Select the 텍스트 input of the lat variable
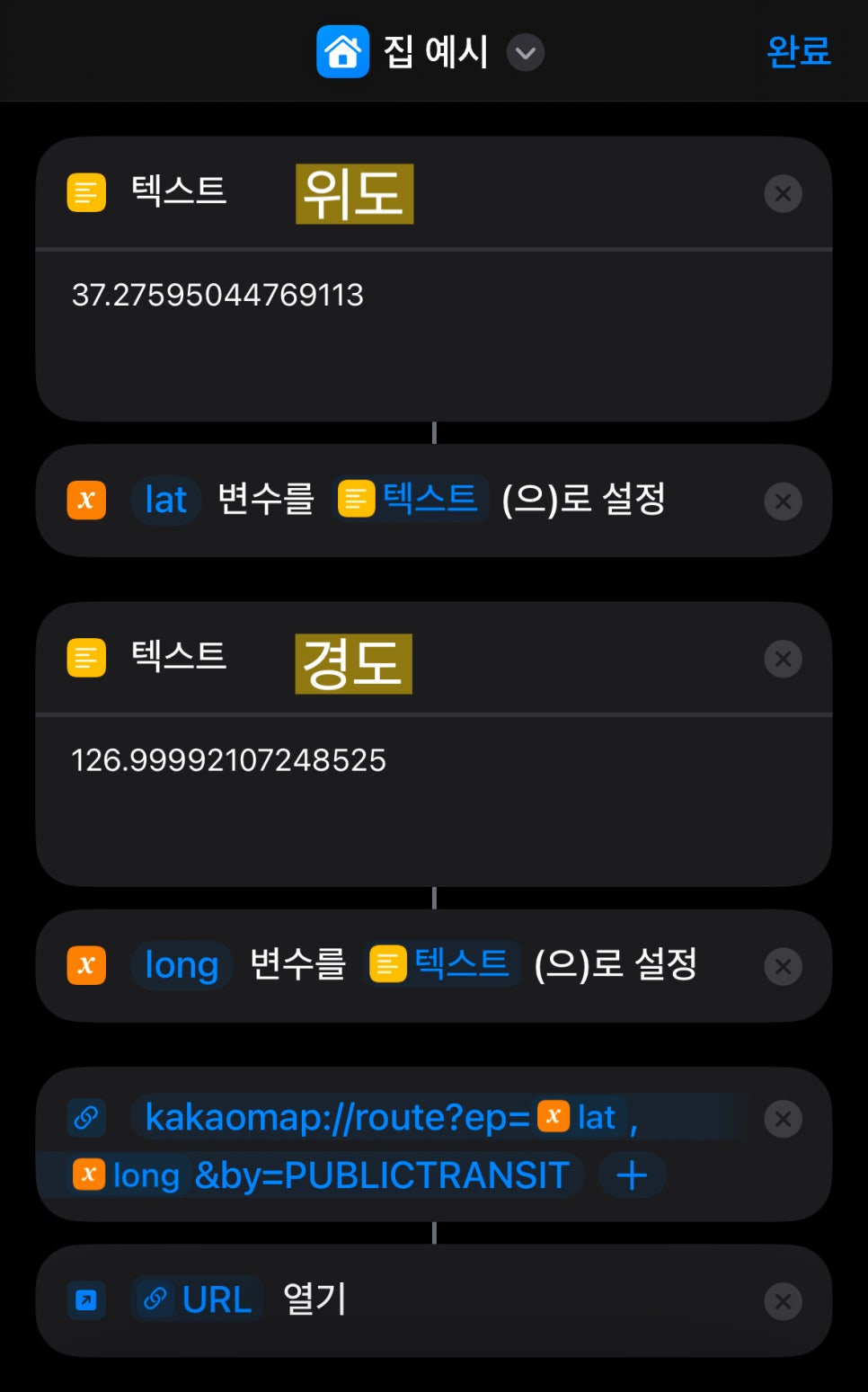The image size is (868, 1392). click(x=410, y=499)
